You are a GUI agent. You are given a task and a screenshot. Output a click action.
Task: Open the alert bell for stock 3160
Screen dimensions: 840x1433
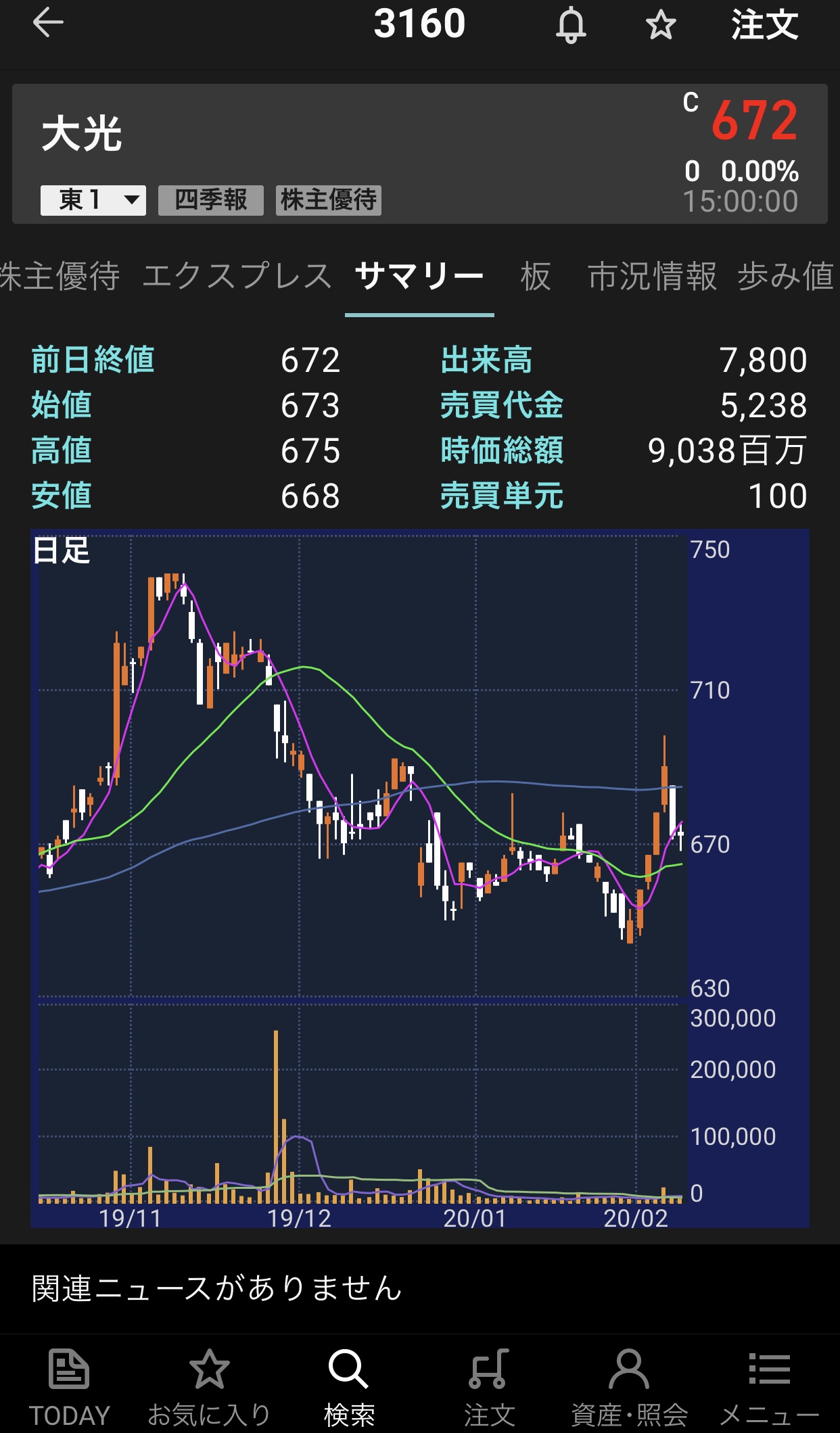571,25
